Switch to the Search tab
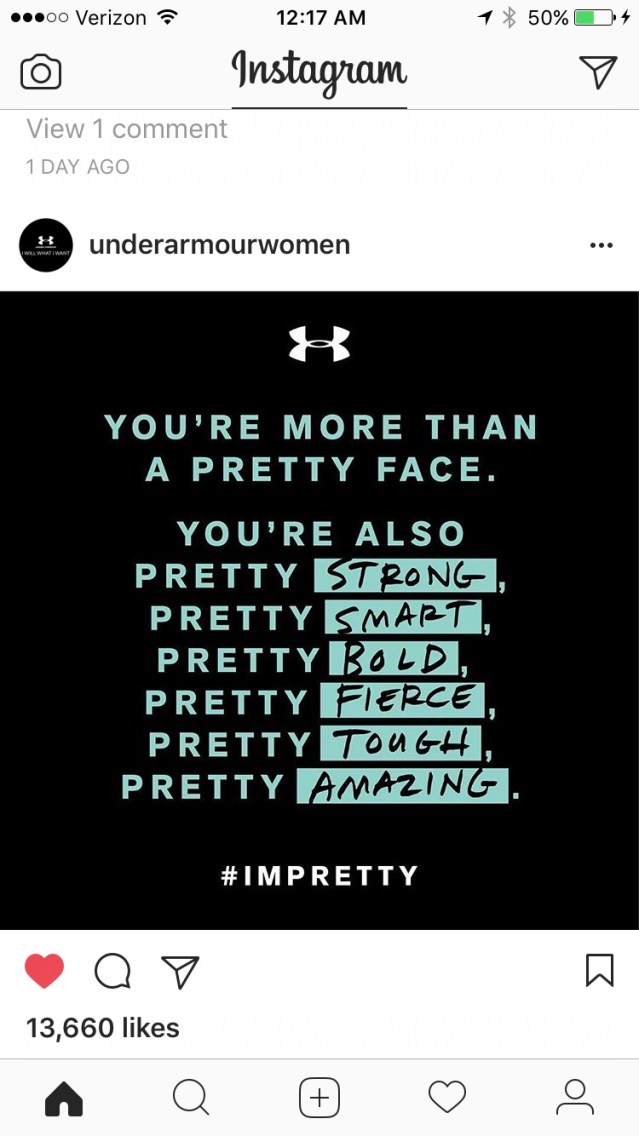 click(x=190, y=1098)
